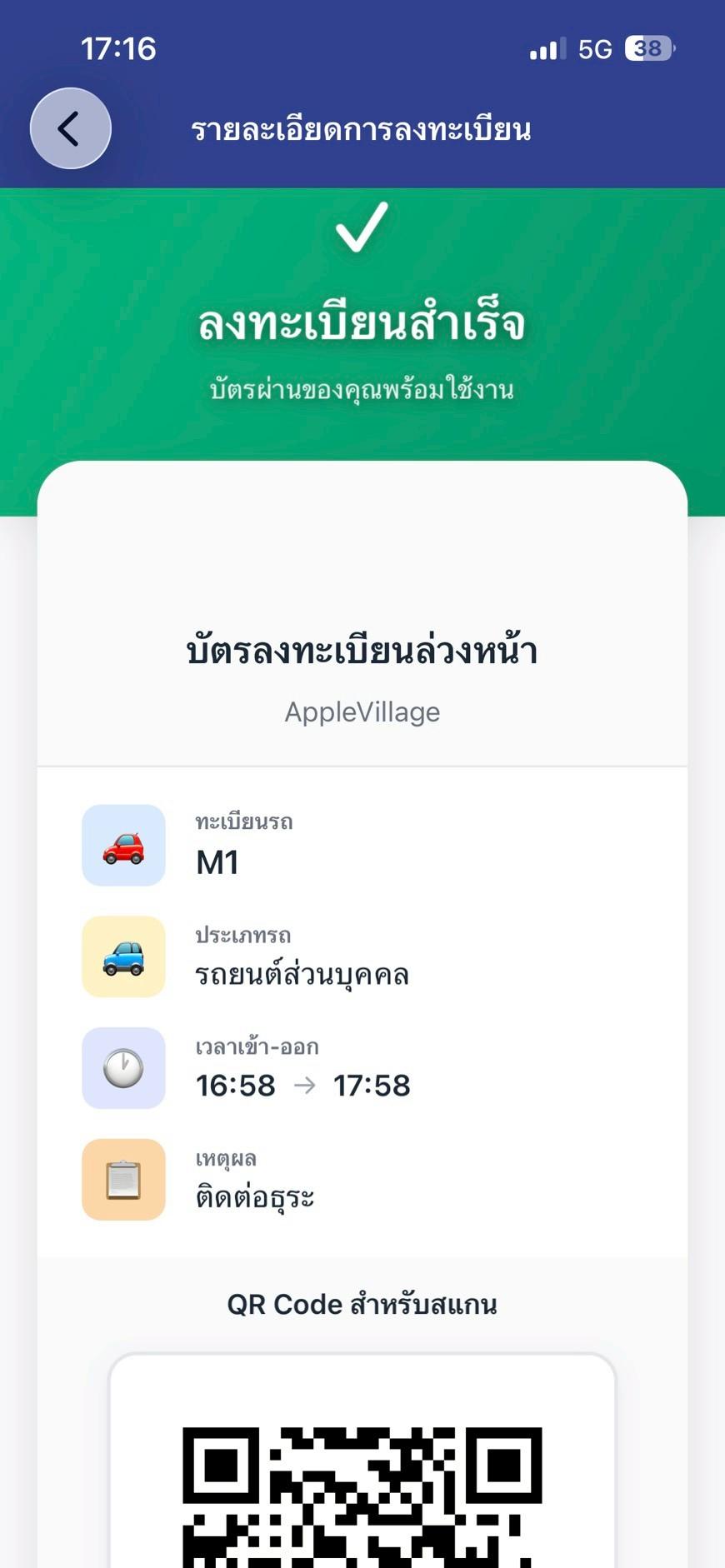Viewport: 725px width, 1568px height.
Task: Tap the blue car vehicle type icon
Action: coord(123,956)
